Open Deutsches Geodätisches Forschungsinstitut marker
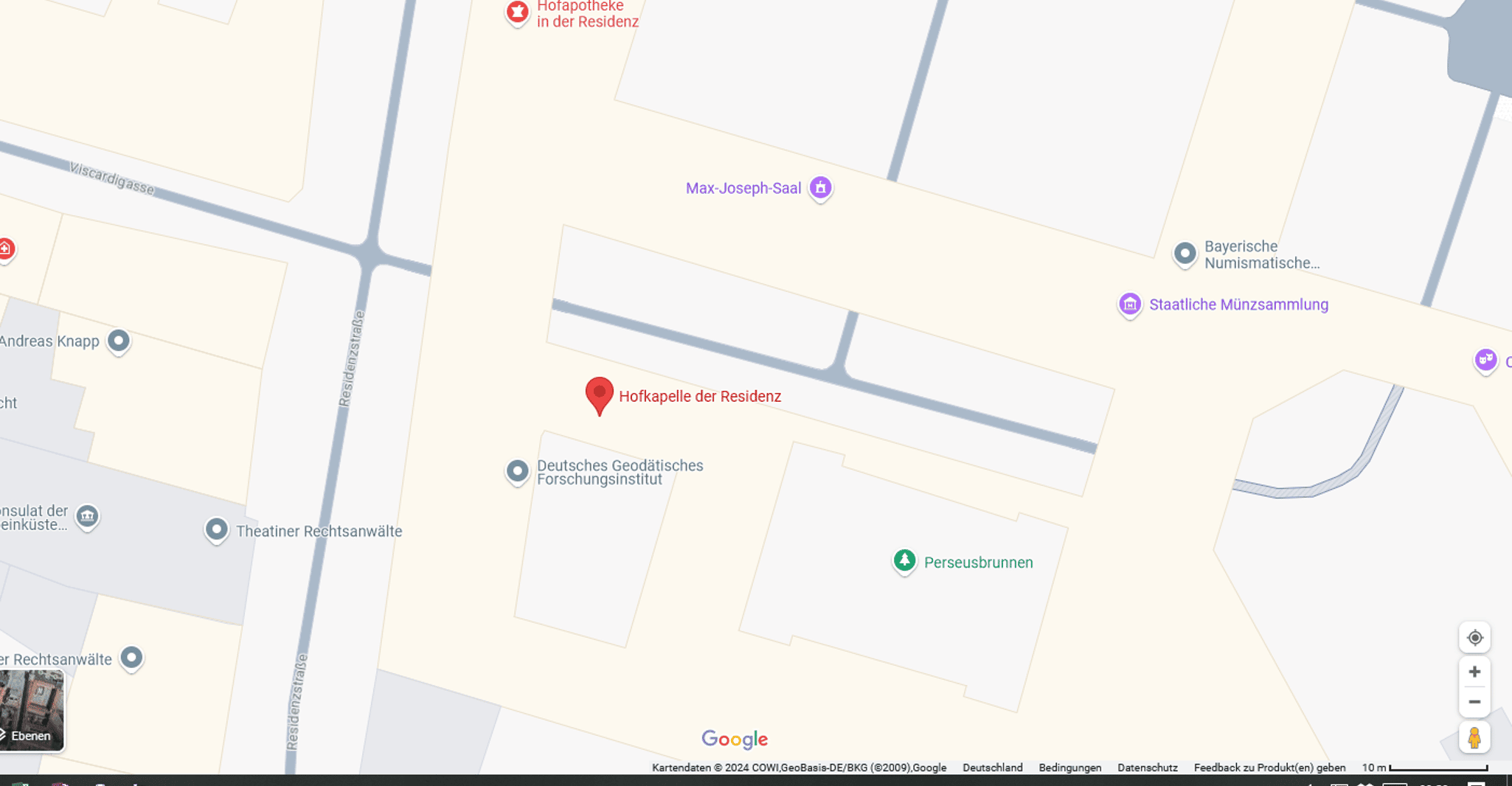Image resolution: width=1512 pixels, height=786 pixels. point(517,471)
